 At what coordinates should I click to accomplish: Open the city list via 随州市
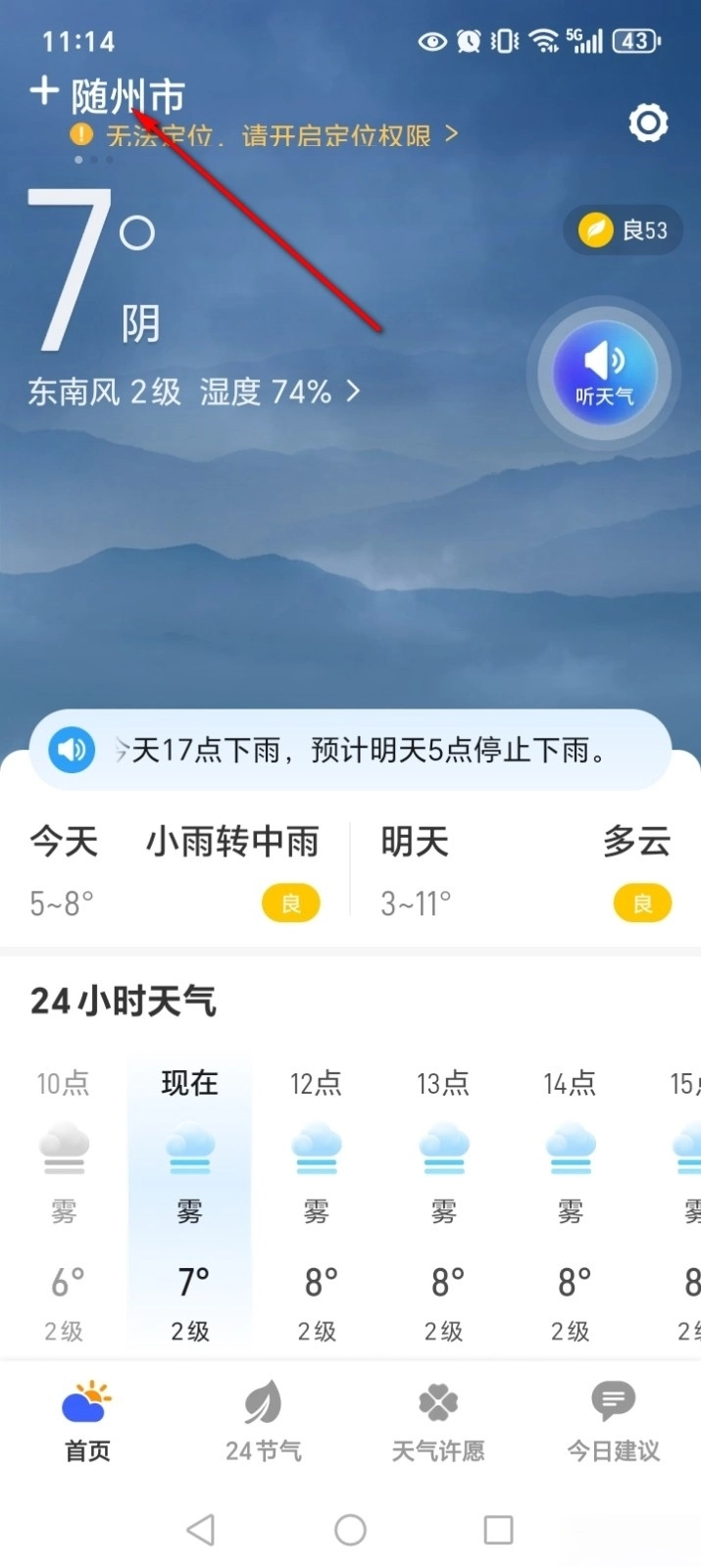tap(128, 96)
